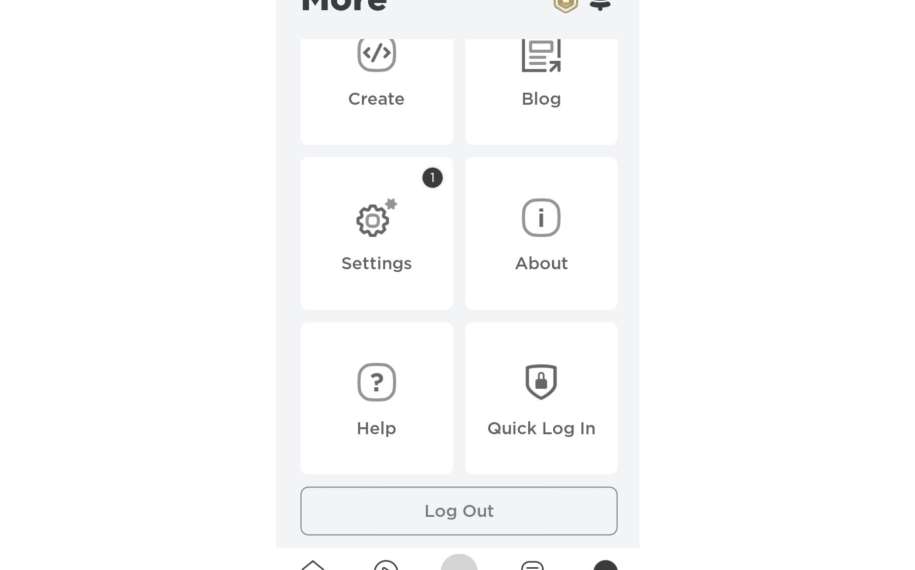Viewport: 915px width, 570px height.
Task: Go to Settings
Action: [x=376, y=233]
